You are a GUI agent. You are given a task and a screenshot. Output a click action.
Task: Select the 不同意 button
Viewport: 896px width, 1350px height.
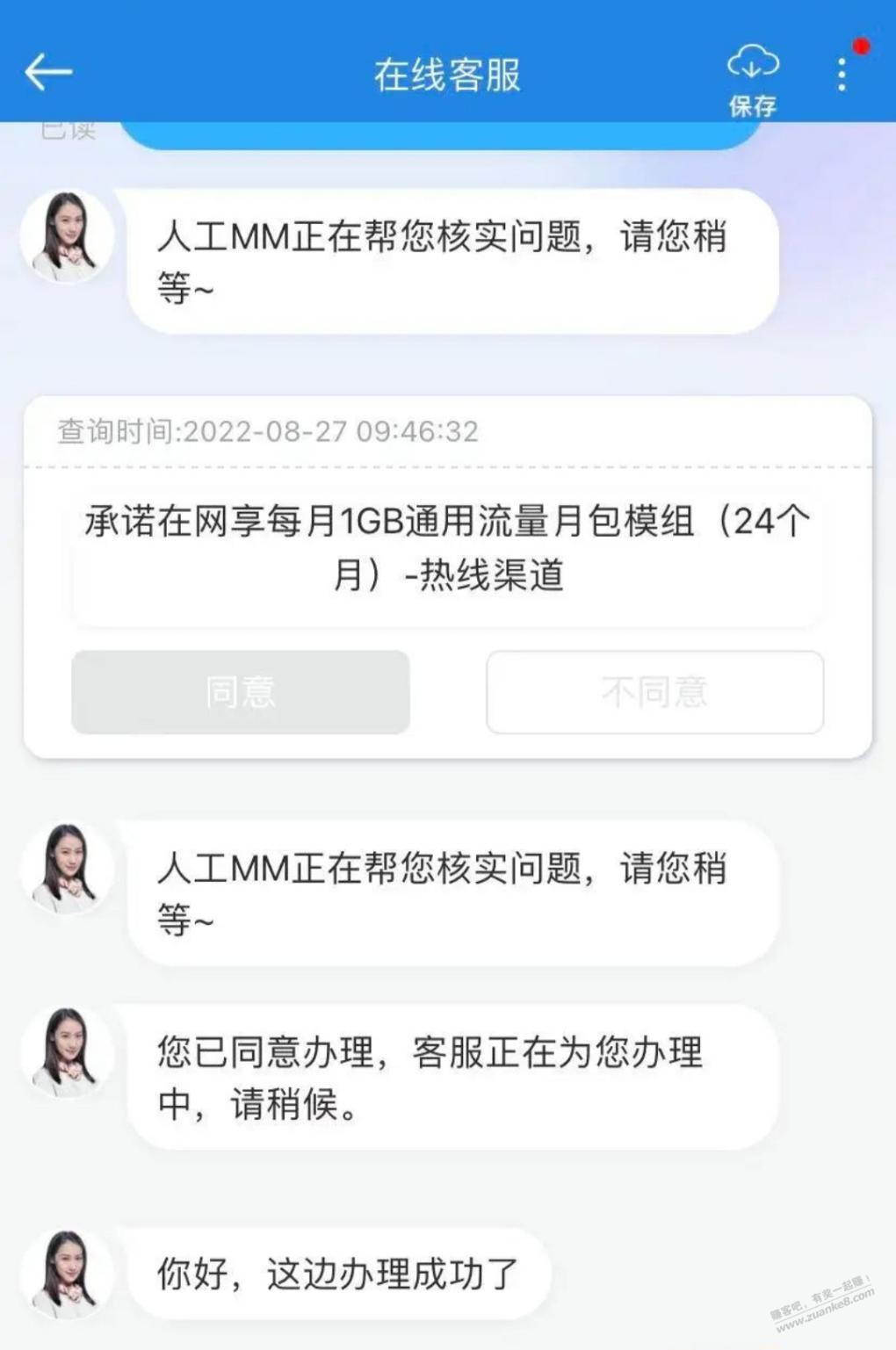pos(654,692)
